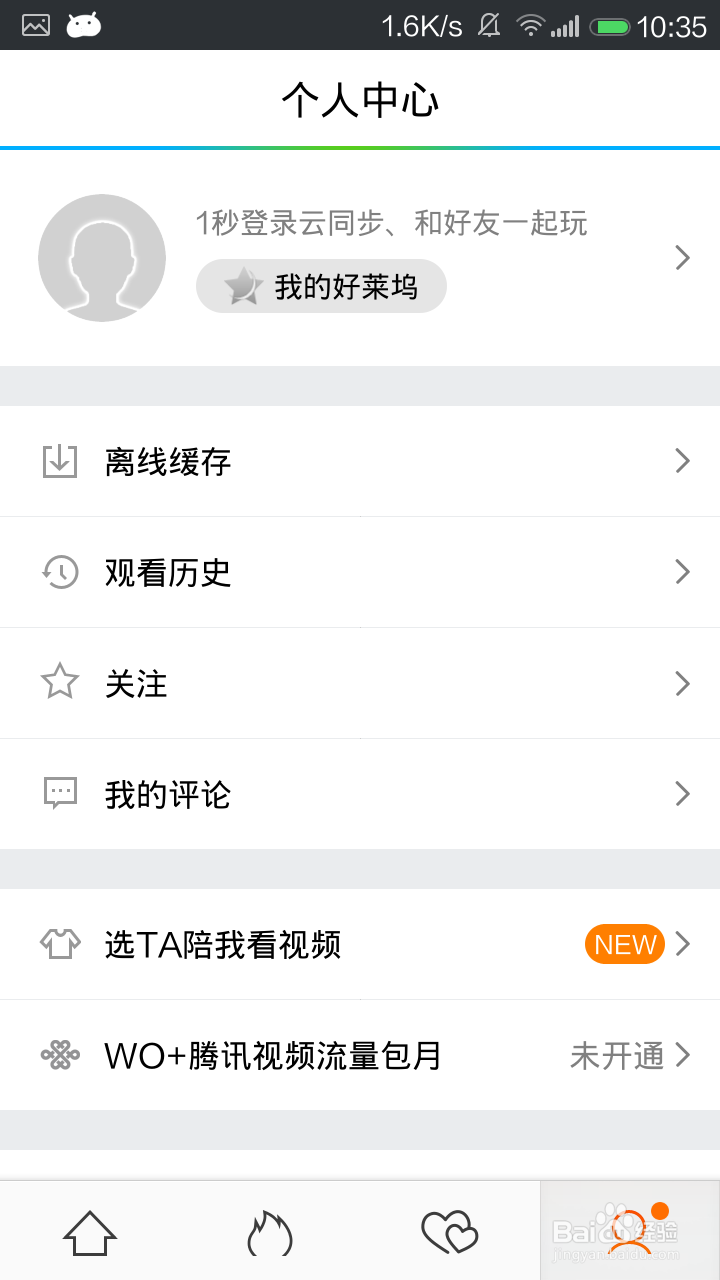Open 我的好莱坞 chip

coord(321,287)
